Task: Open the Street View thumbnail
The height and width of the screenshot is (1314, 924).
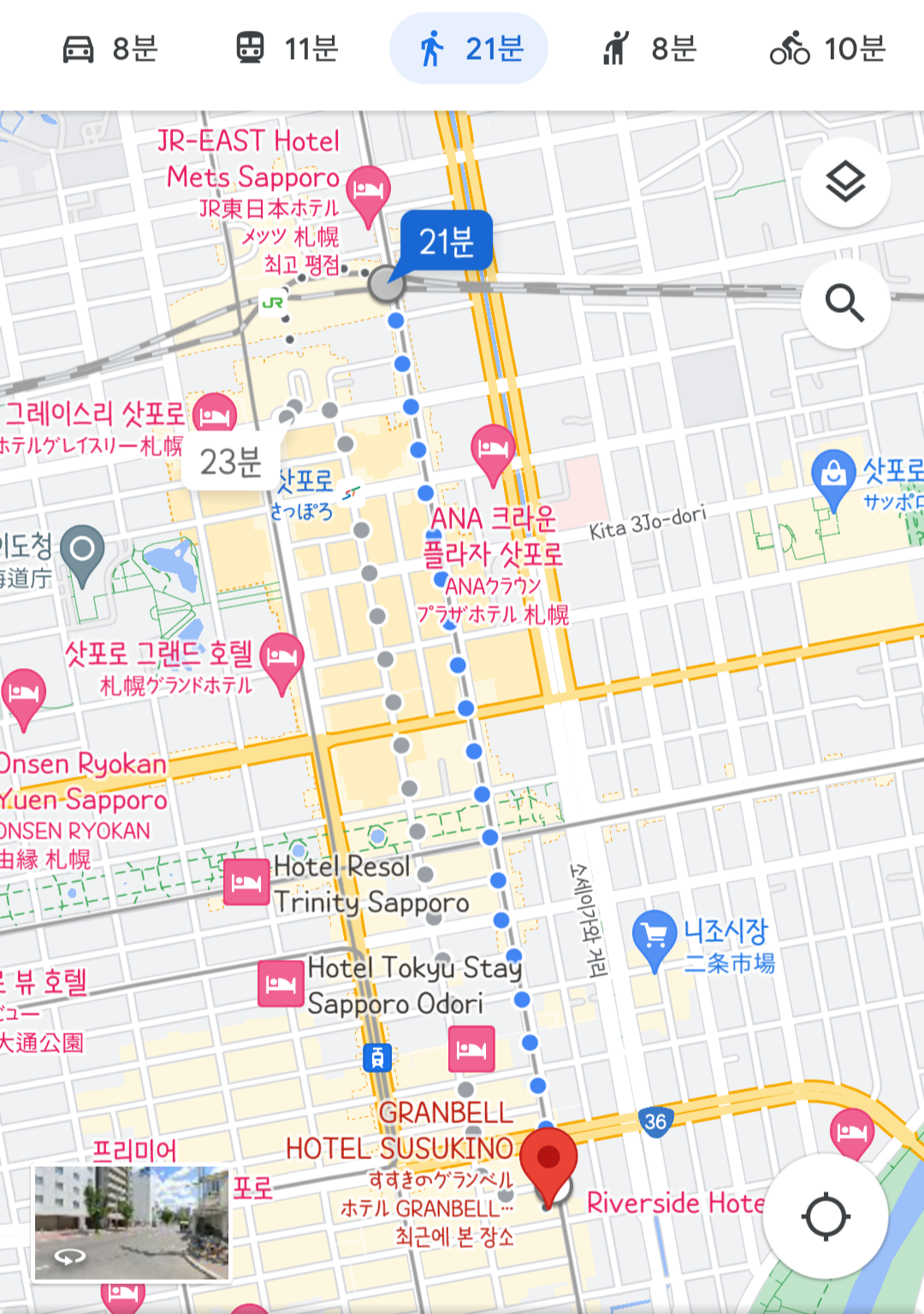Action: (x=133, y=1223)
